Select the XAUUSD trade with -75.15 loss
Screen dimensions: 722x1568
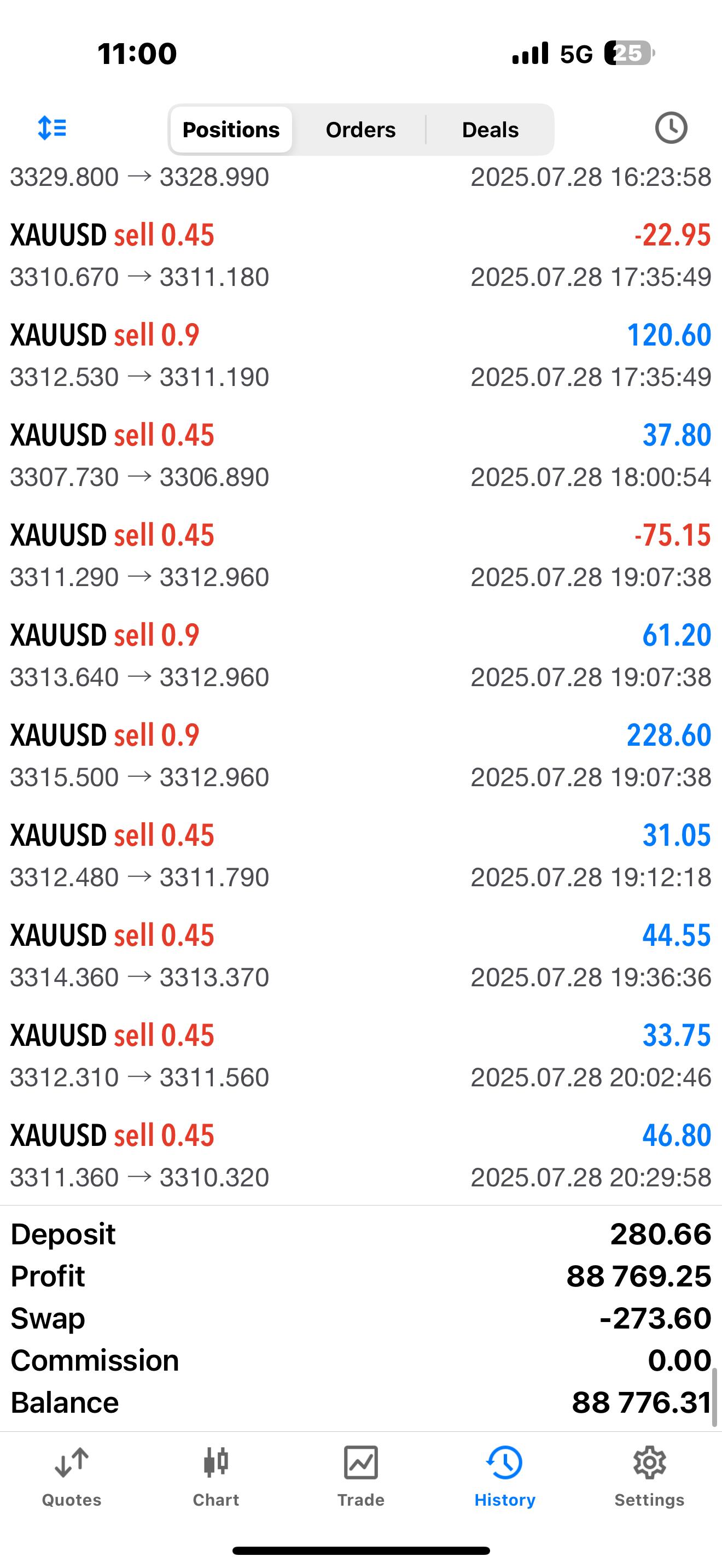[360, 554]
